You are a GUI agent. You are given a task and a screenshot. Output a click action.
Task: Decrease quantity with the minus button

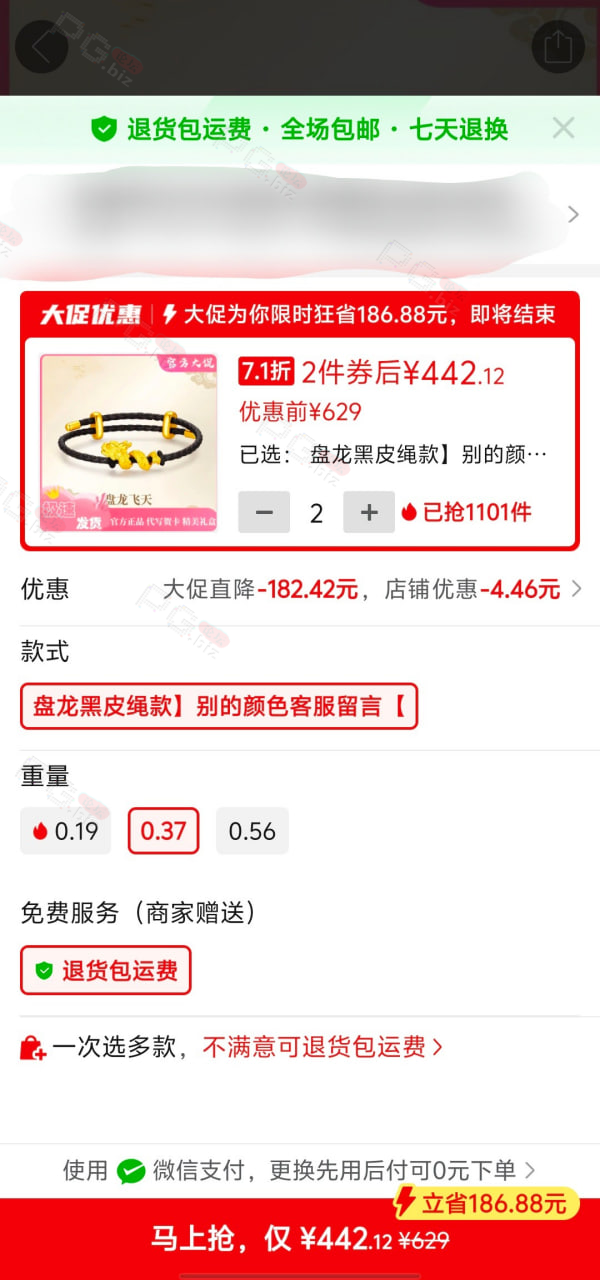[264, 512]
